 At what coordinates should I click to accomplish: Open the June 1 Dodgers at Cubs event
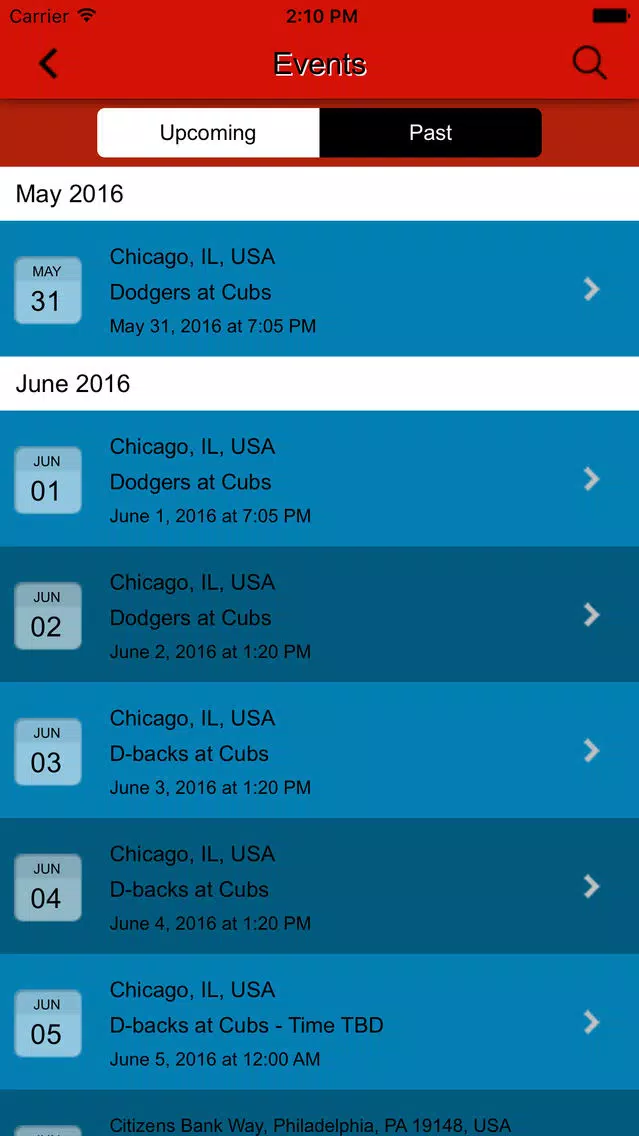(x=320, y=479)
